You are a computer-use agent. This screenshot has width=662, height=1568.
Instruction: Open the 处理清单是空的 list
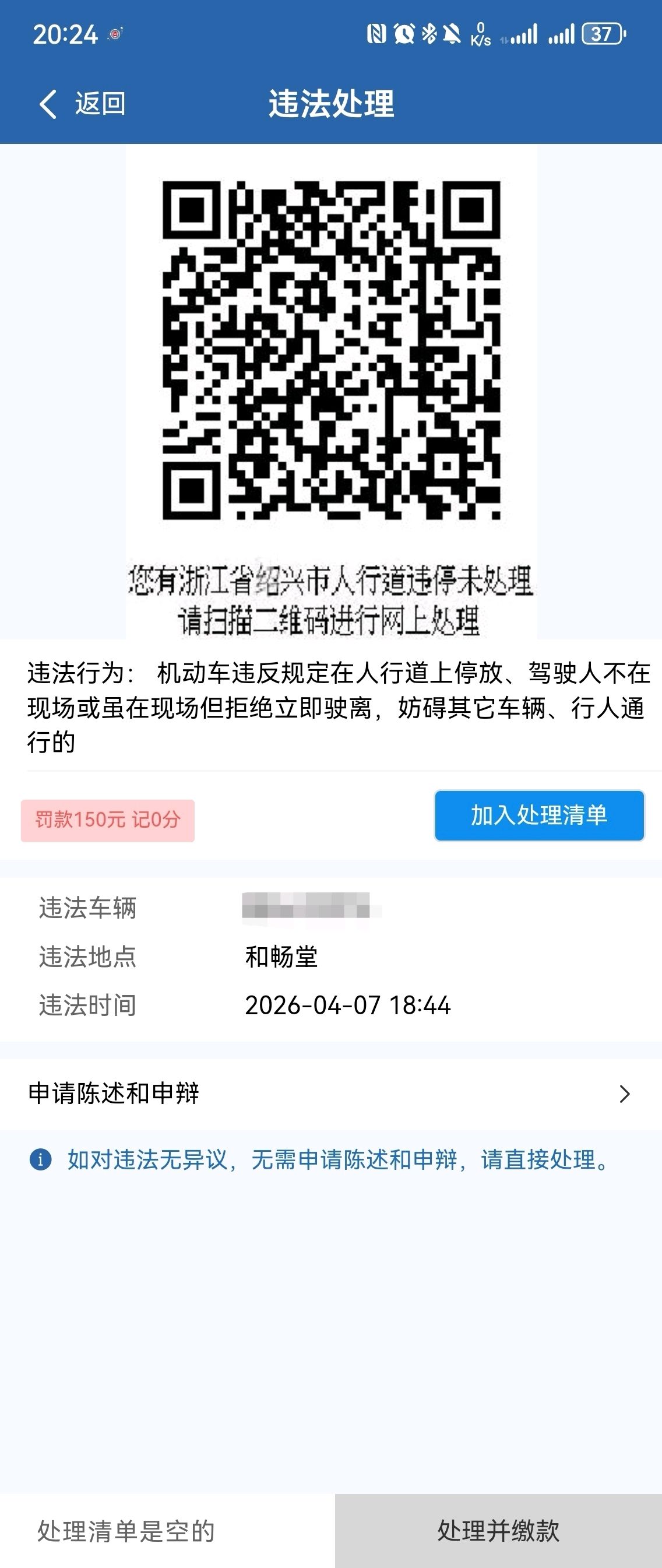click(126, 1531)
